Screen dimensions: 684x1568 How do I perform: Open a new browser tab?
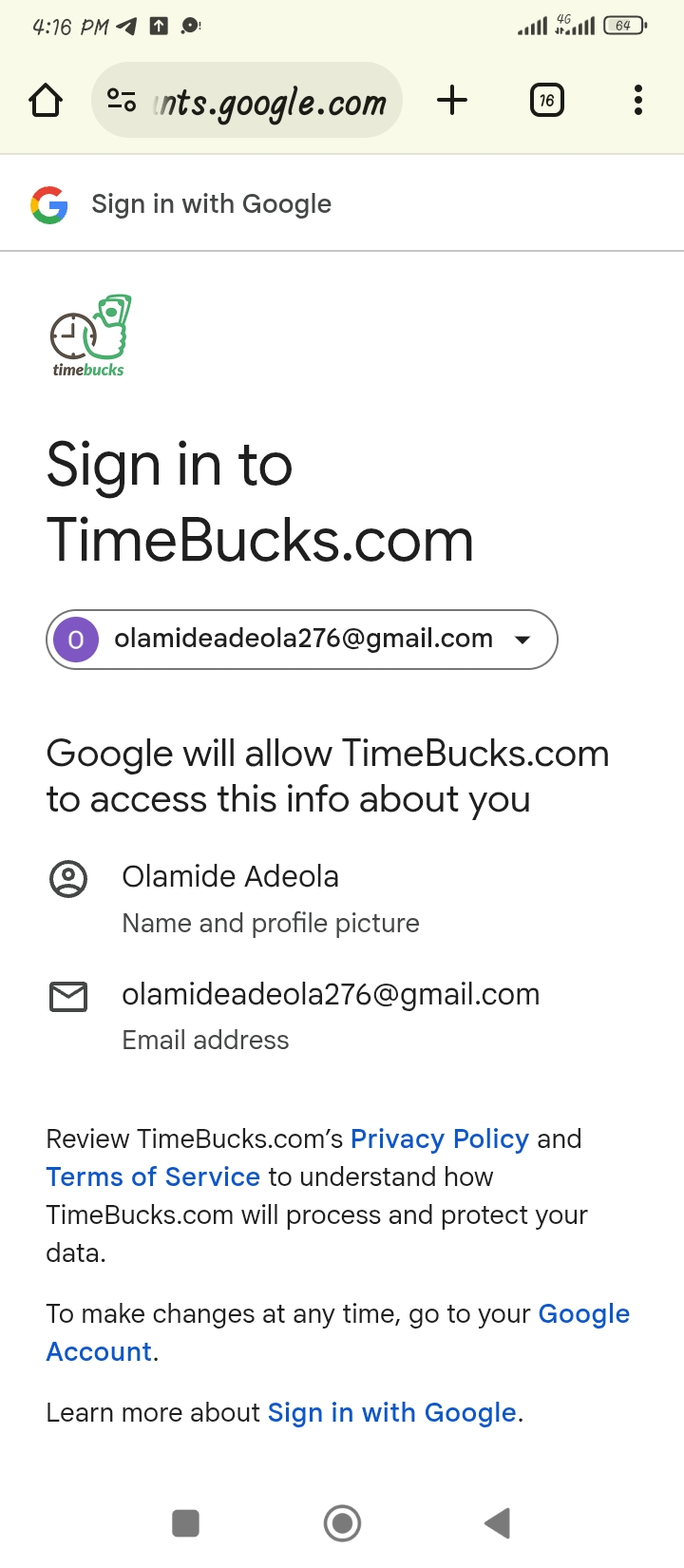pyautogui.click(x=452, y=100)
